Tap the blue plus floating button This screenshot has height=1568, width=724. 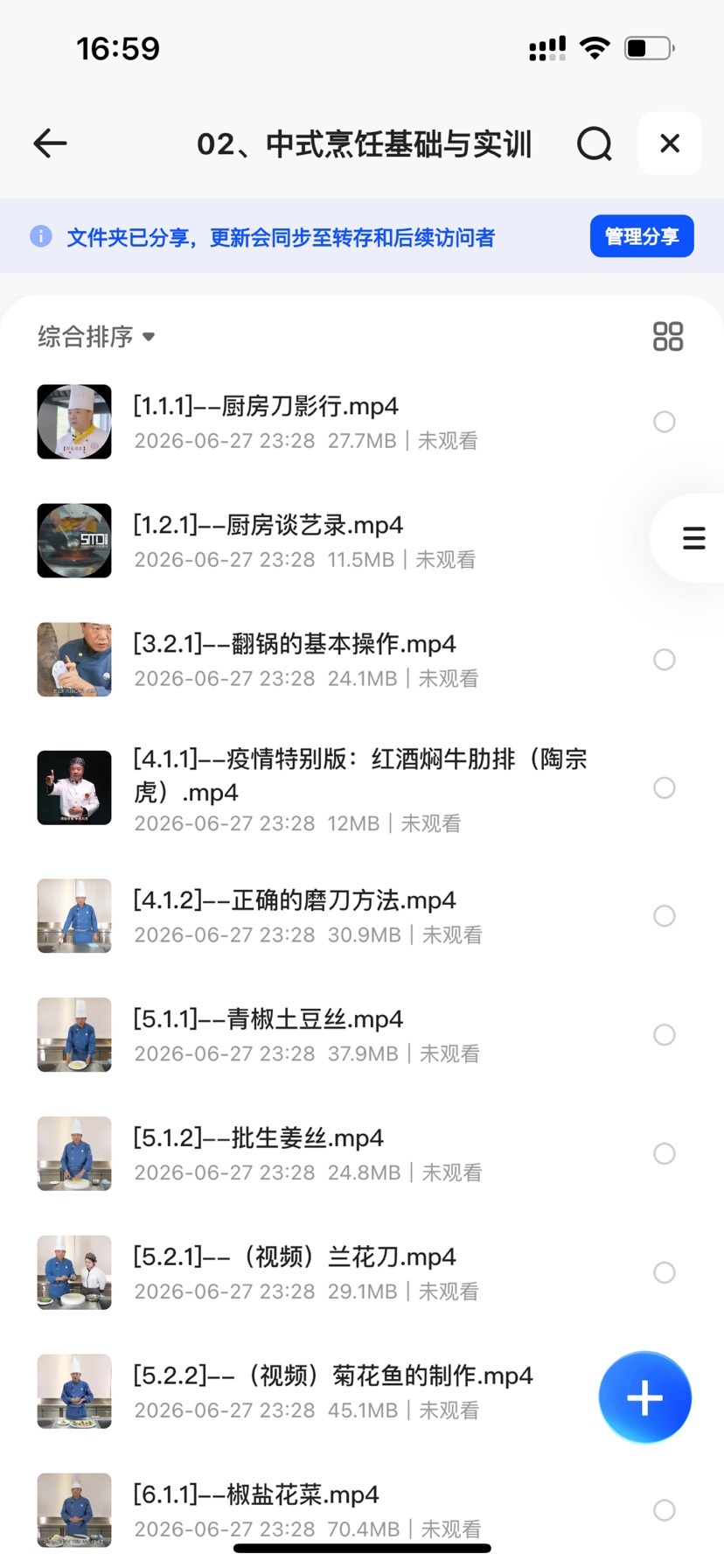pos(645,1397)
